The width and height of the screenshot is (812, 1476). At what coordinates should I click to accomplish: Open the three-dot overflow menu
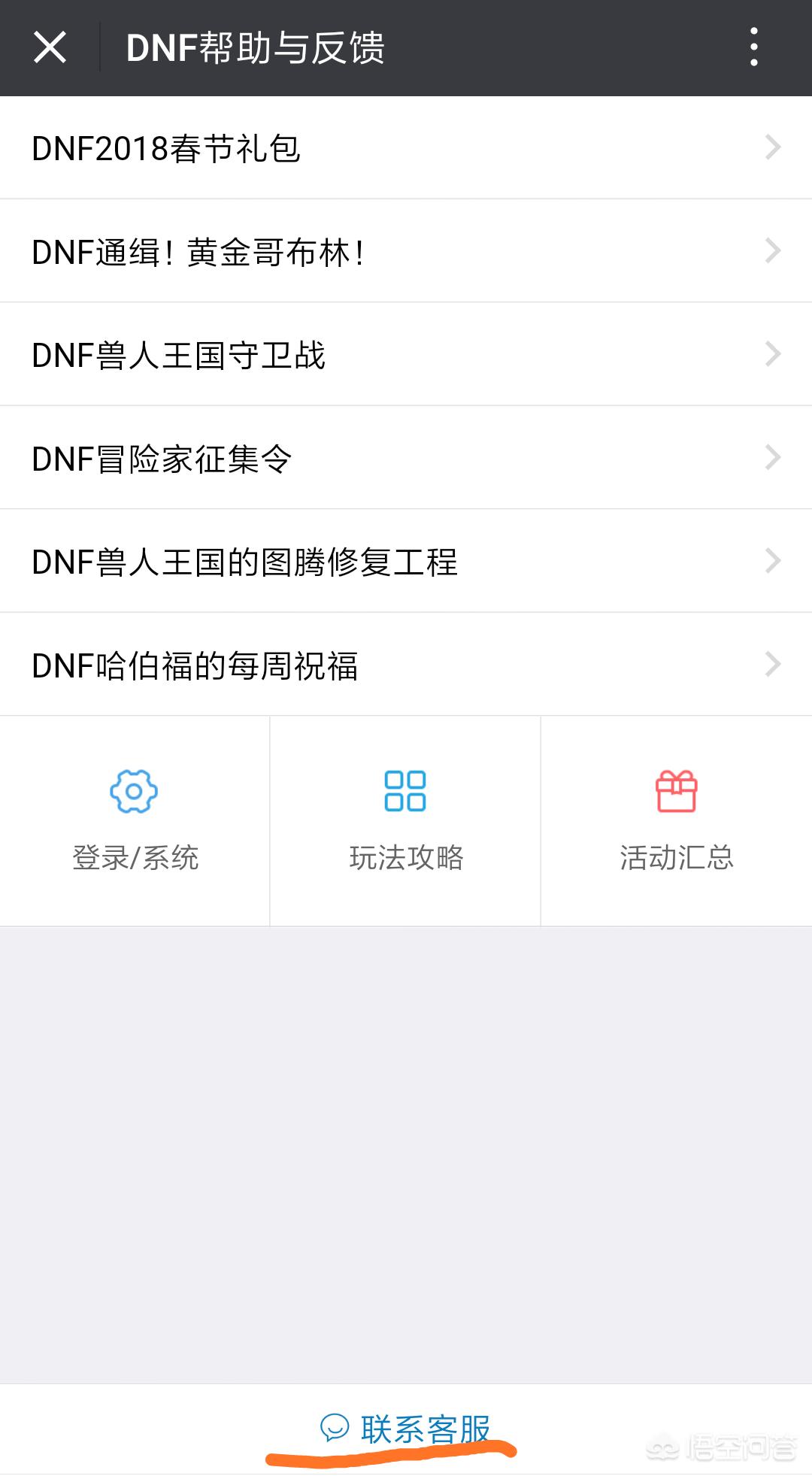point(753,47)
